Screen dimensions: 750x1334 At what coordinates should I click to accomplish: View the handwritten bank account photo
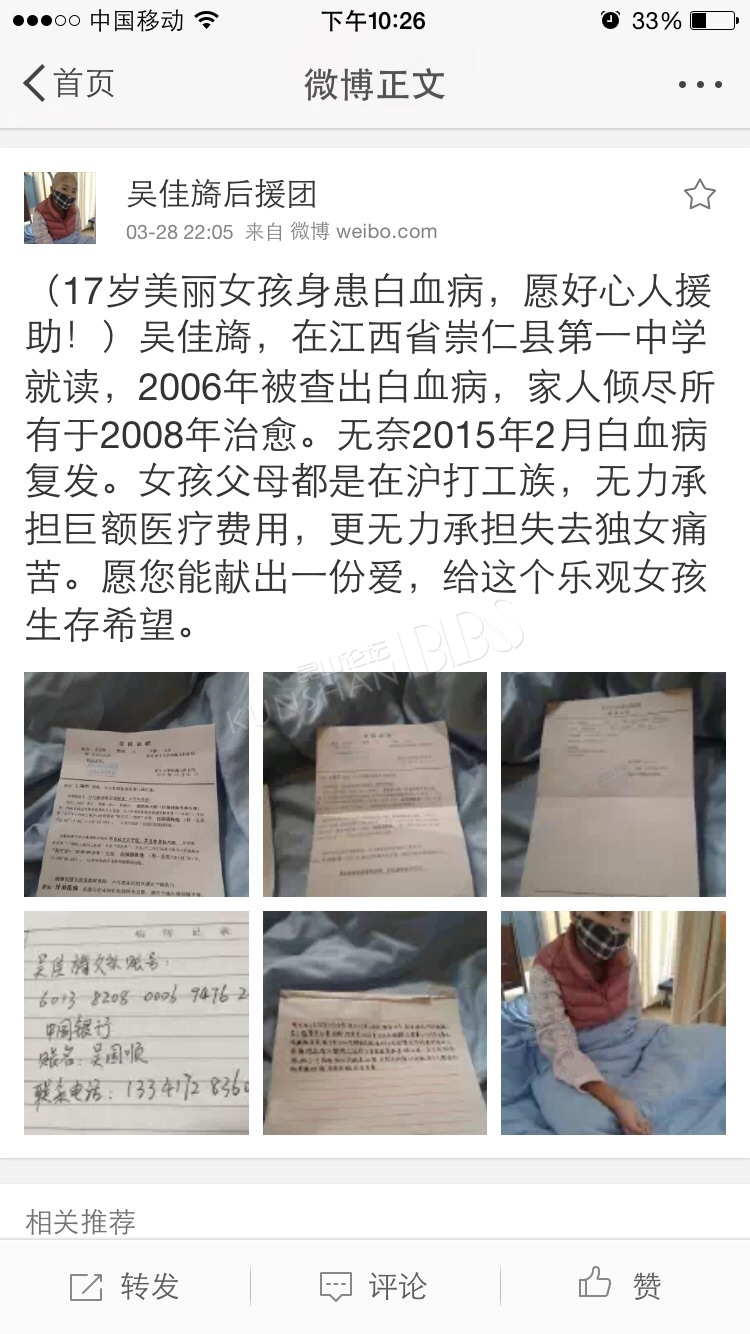pyautogui.click(x=136, y=1023)
